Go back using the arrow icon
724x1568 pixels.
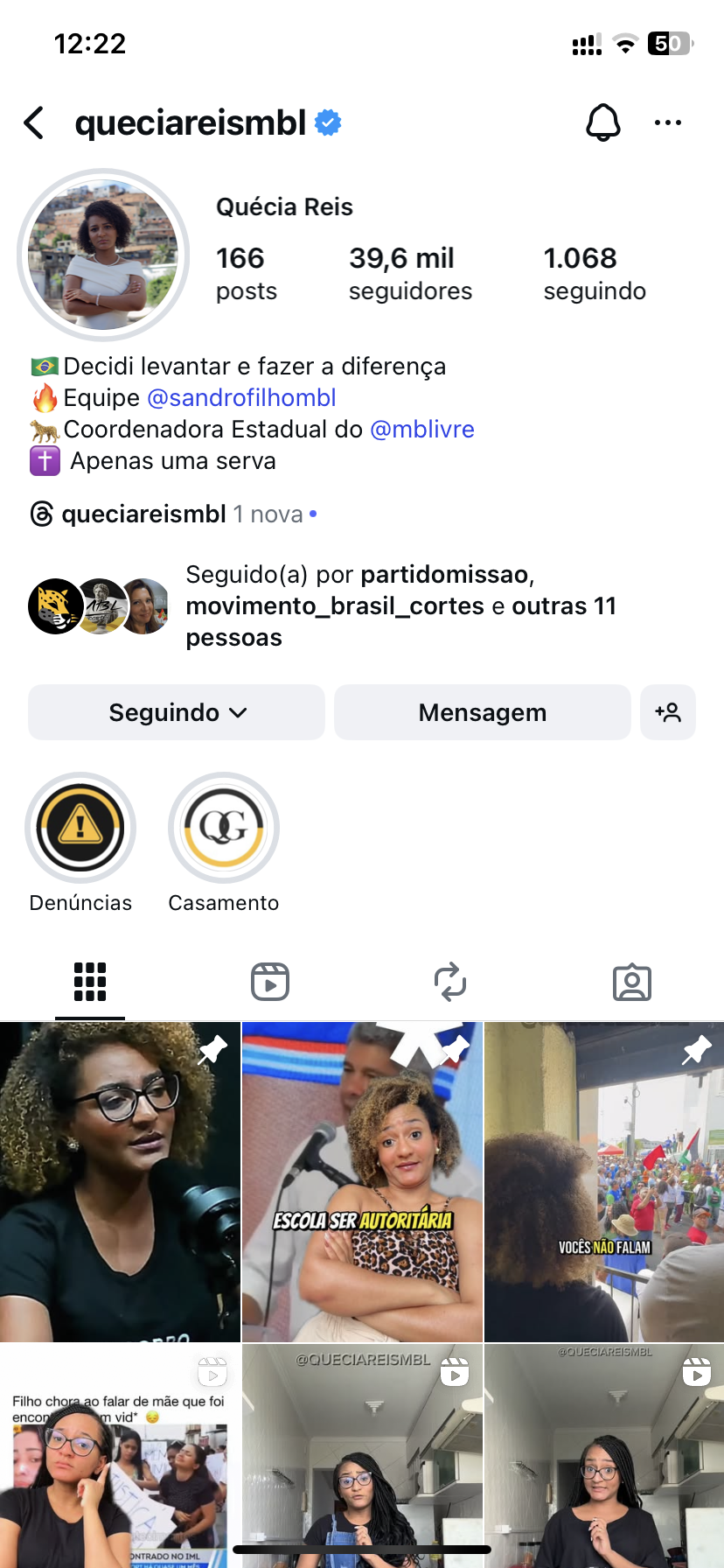[x=34, y=123]
